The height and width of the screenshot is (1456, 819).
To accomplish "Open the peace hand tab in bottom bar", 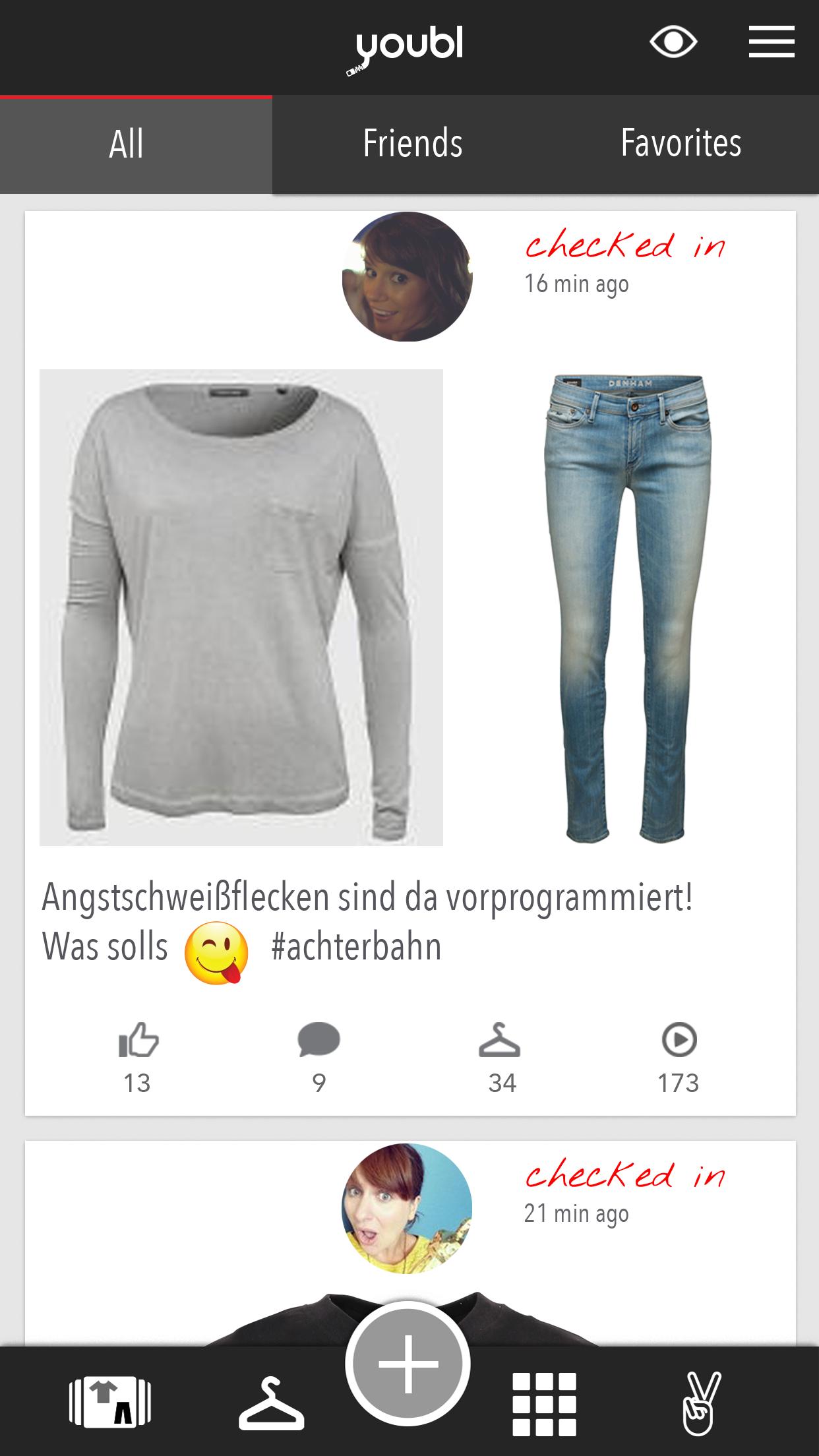I will [701, 1403].
